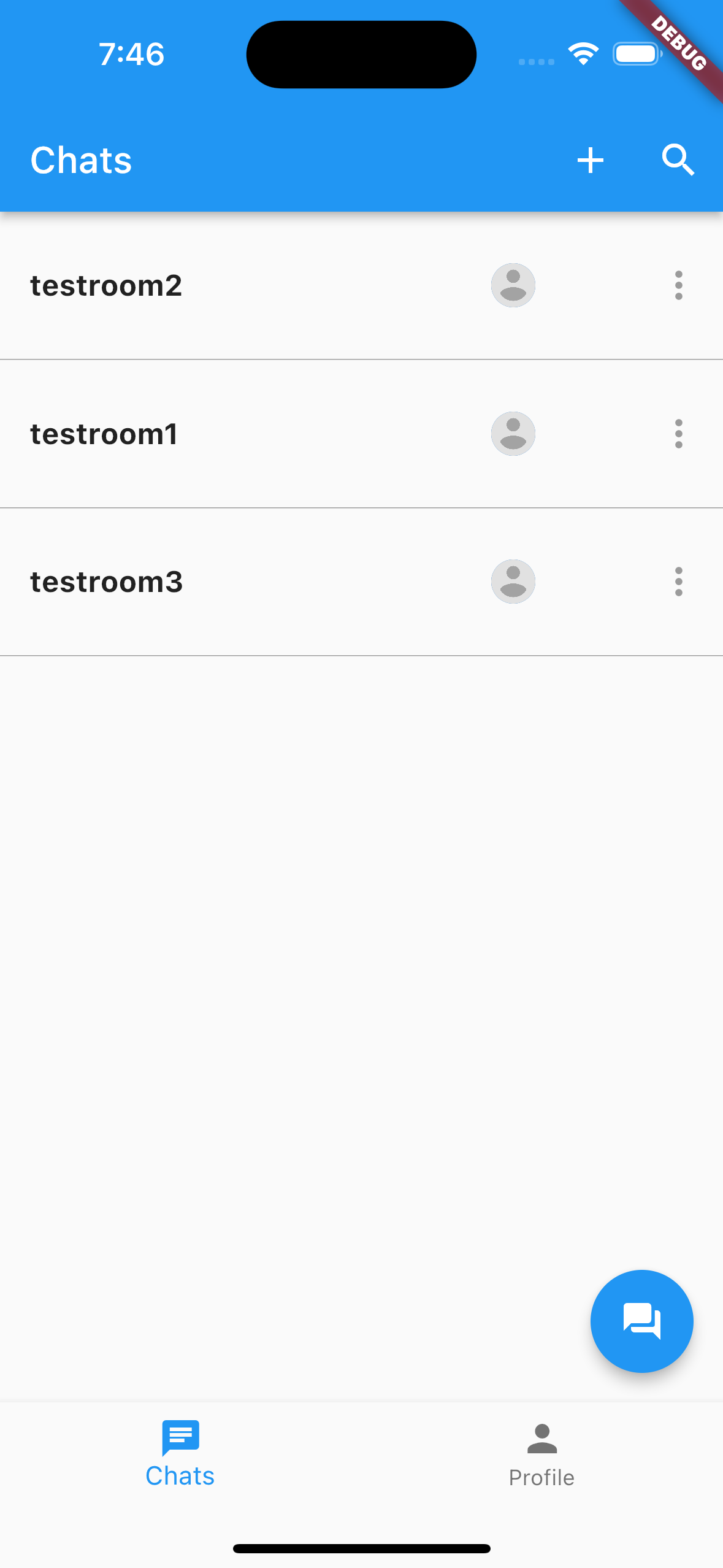Open the options menu for testroom2

678,285
